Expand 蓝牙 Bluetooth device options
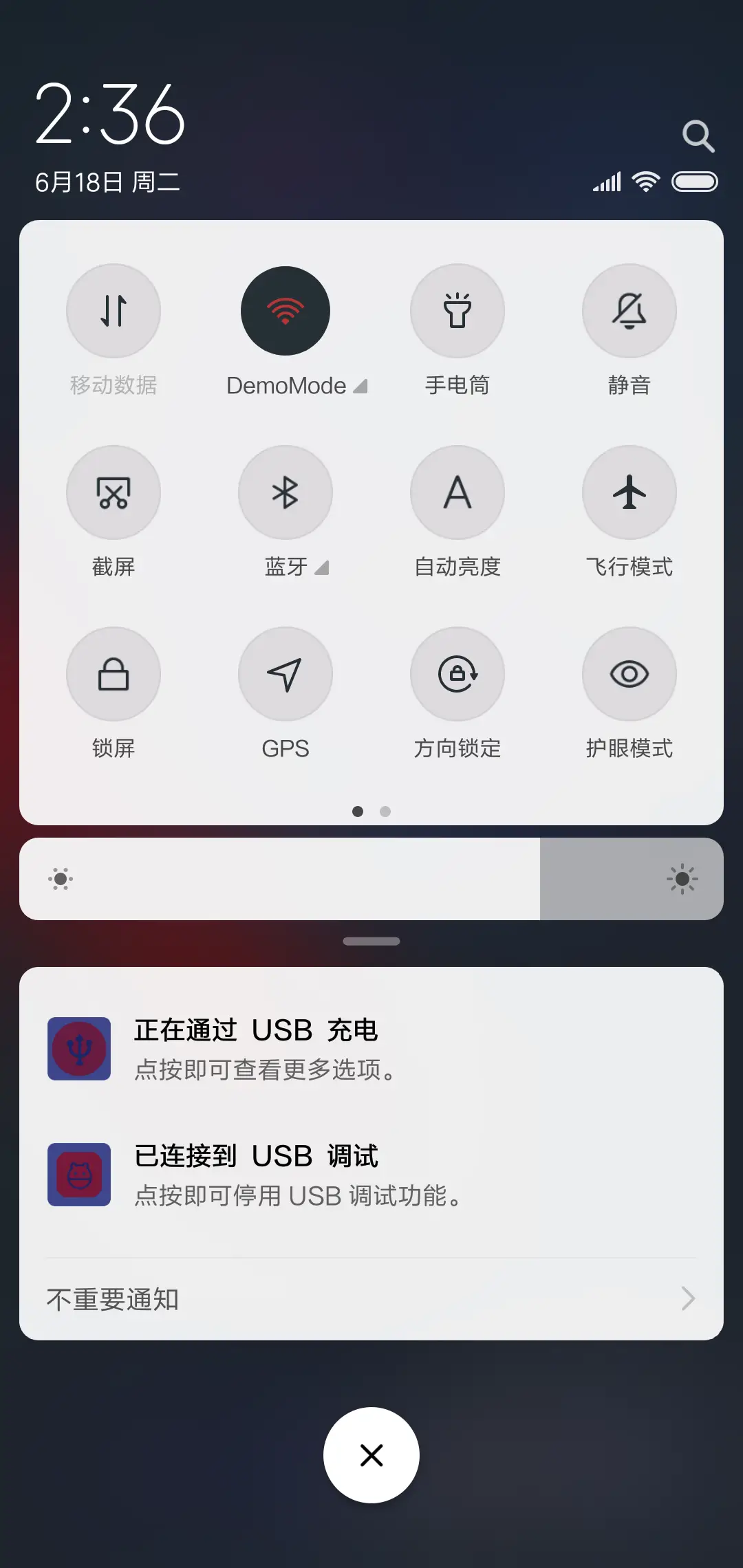The image size is (743, 1568). click(322, 568)
